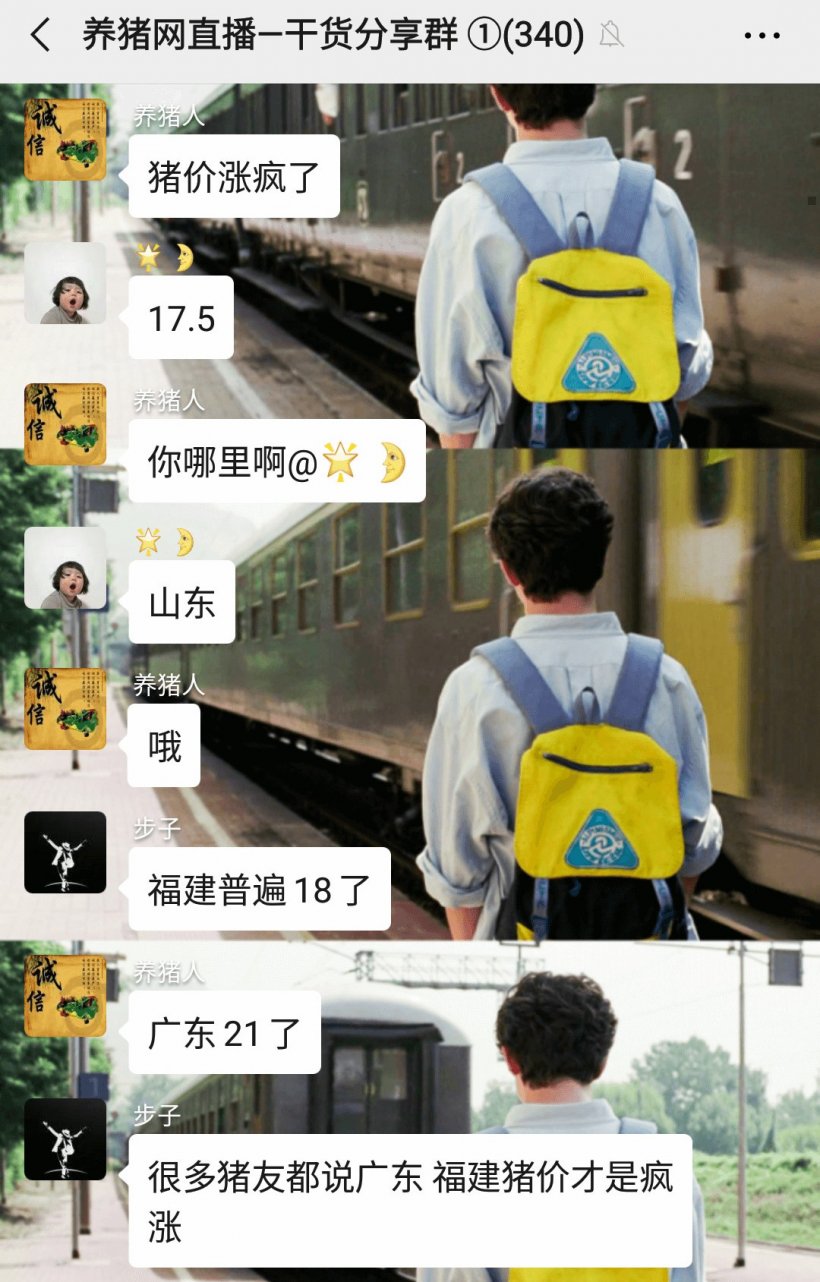This screenshot has width=820, height=1282.
Task: Tap 养猪人's avatar beside "哦" message
Action: click(x=65, y=709)
